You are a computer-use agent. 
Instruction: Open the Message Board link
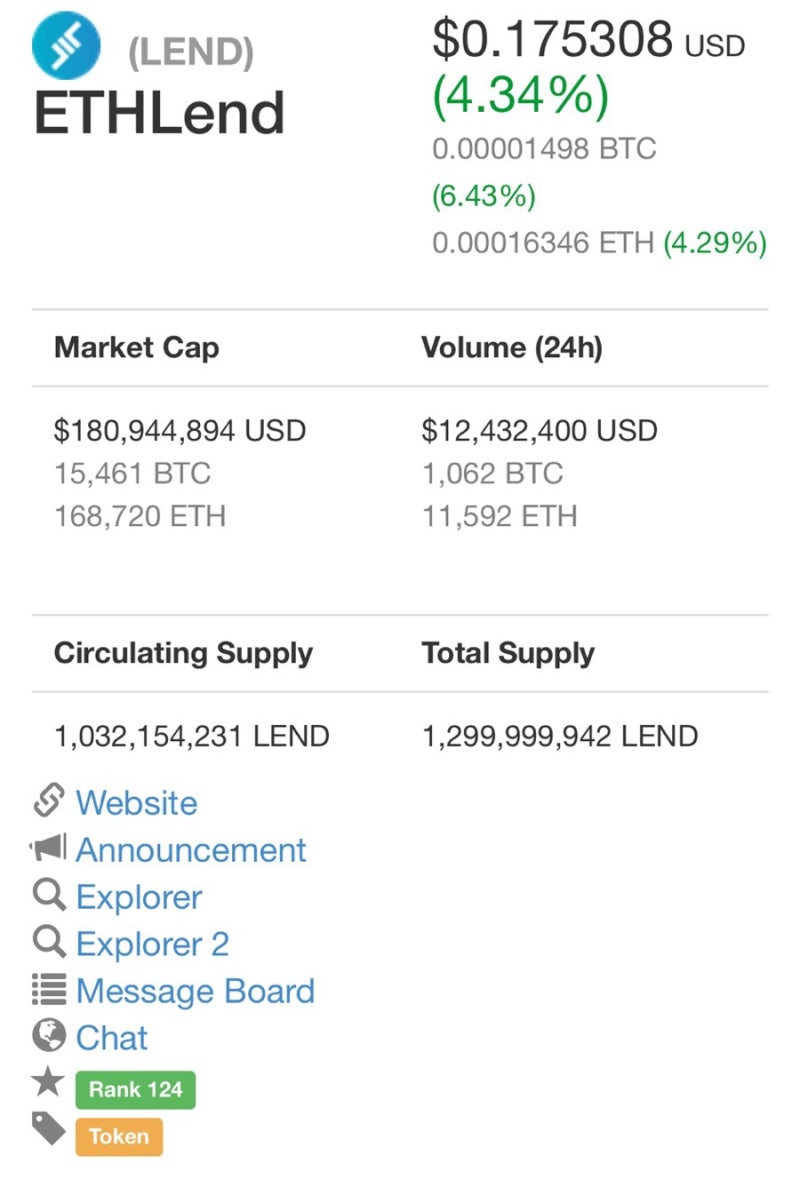196,990
